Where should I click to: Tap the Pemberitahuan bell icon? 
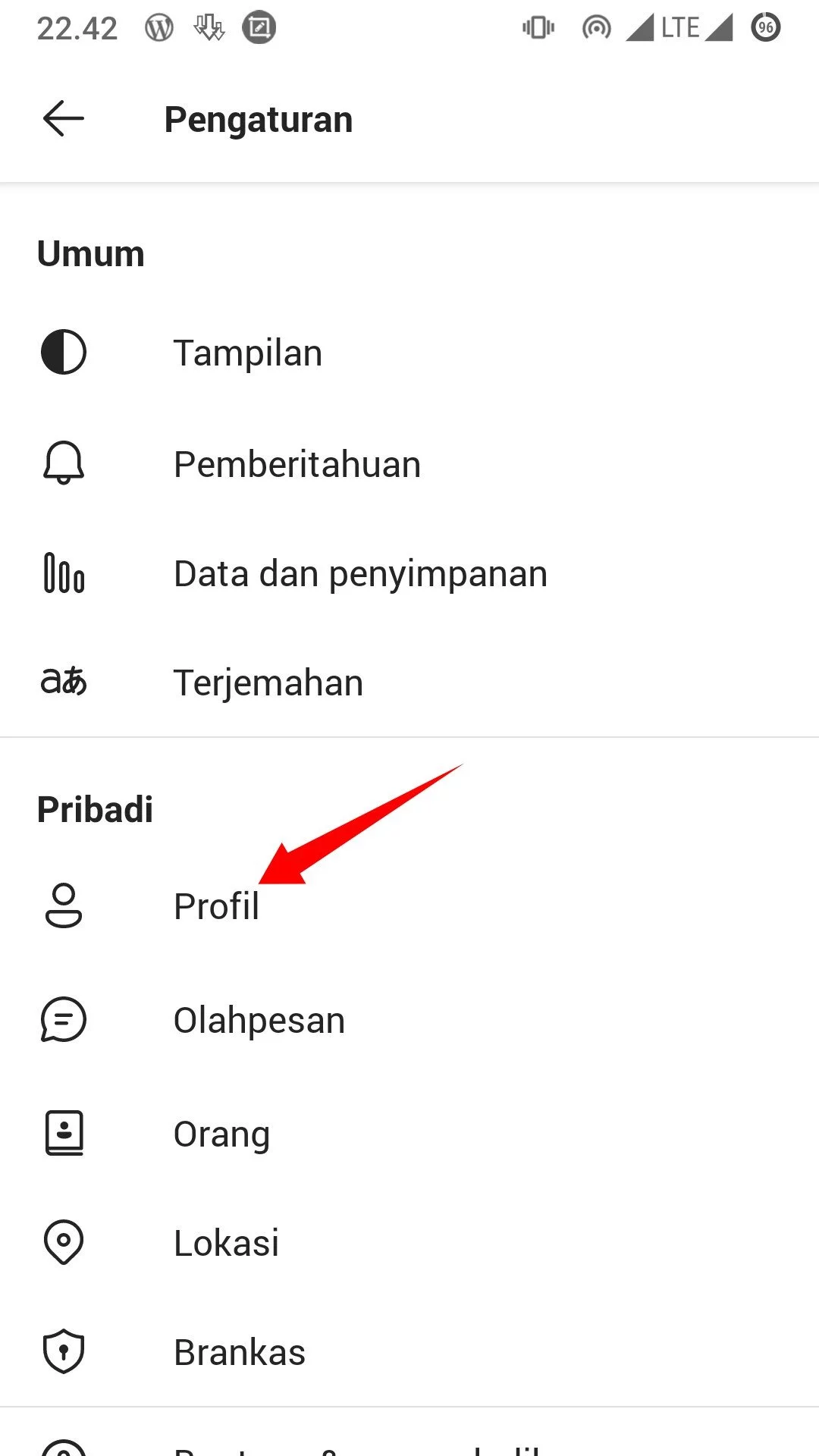64,463
